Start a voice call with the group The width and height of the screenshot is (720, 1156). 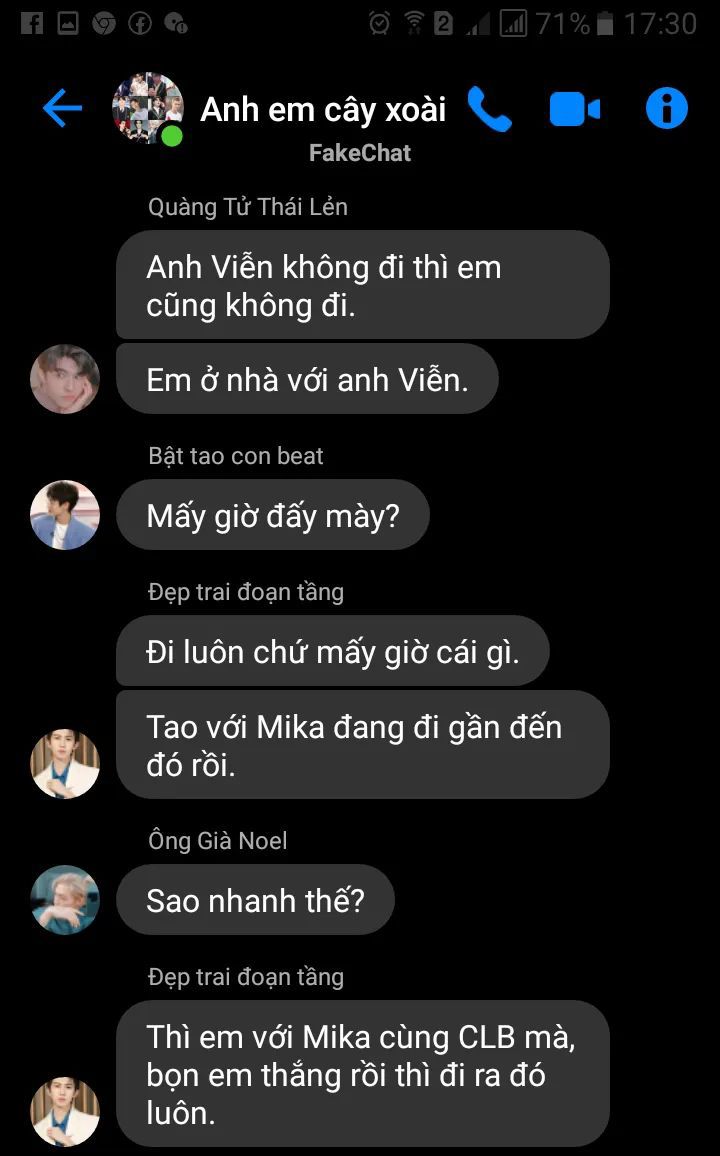(489, 109)
